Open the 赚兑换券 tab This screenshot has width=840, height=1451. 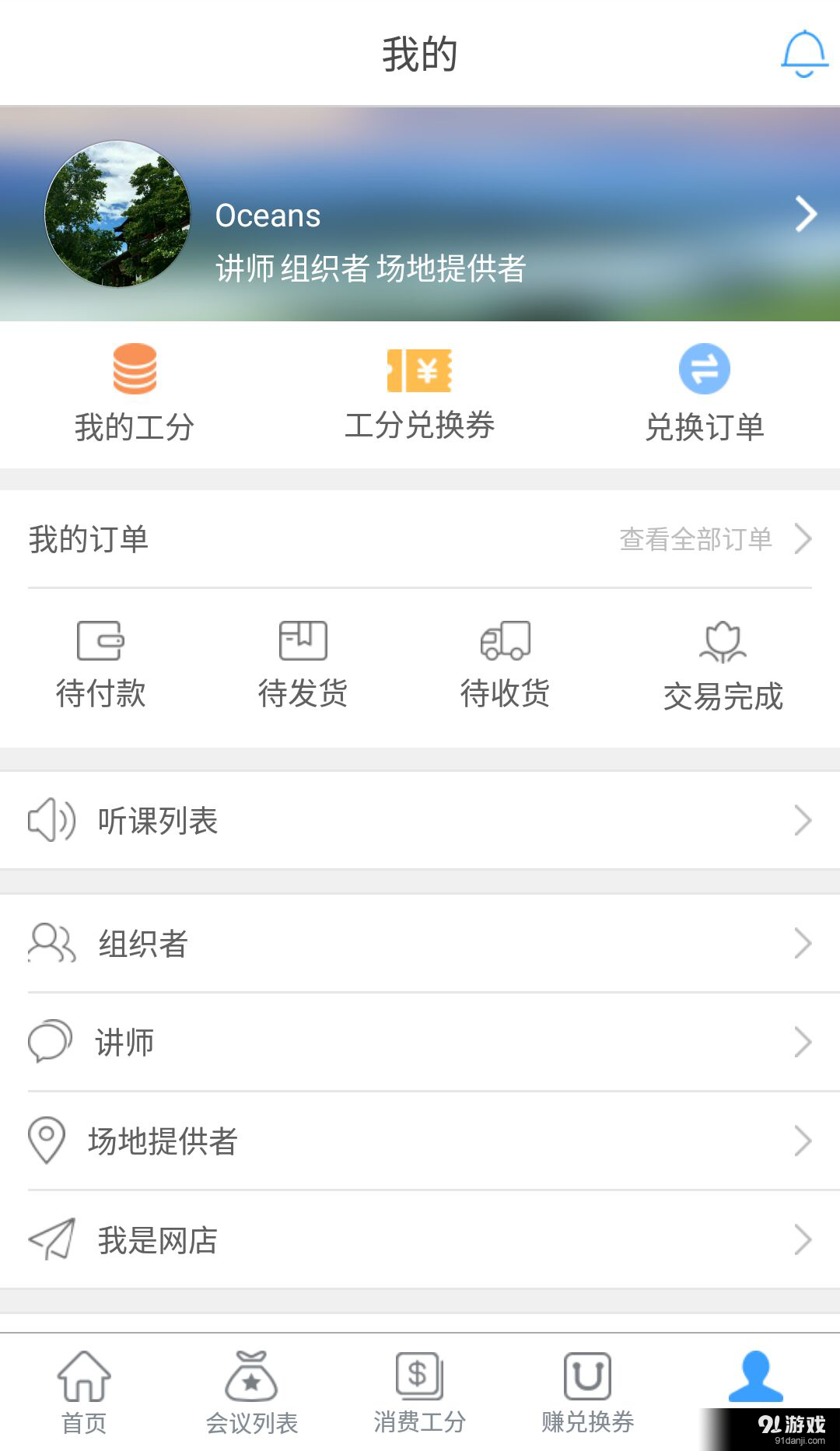[x=587, y=1393]
